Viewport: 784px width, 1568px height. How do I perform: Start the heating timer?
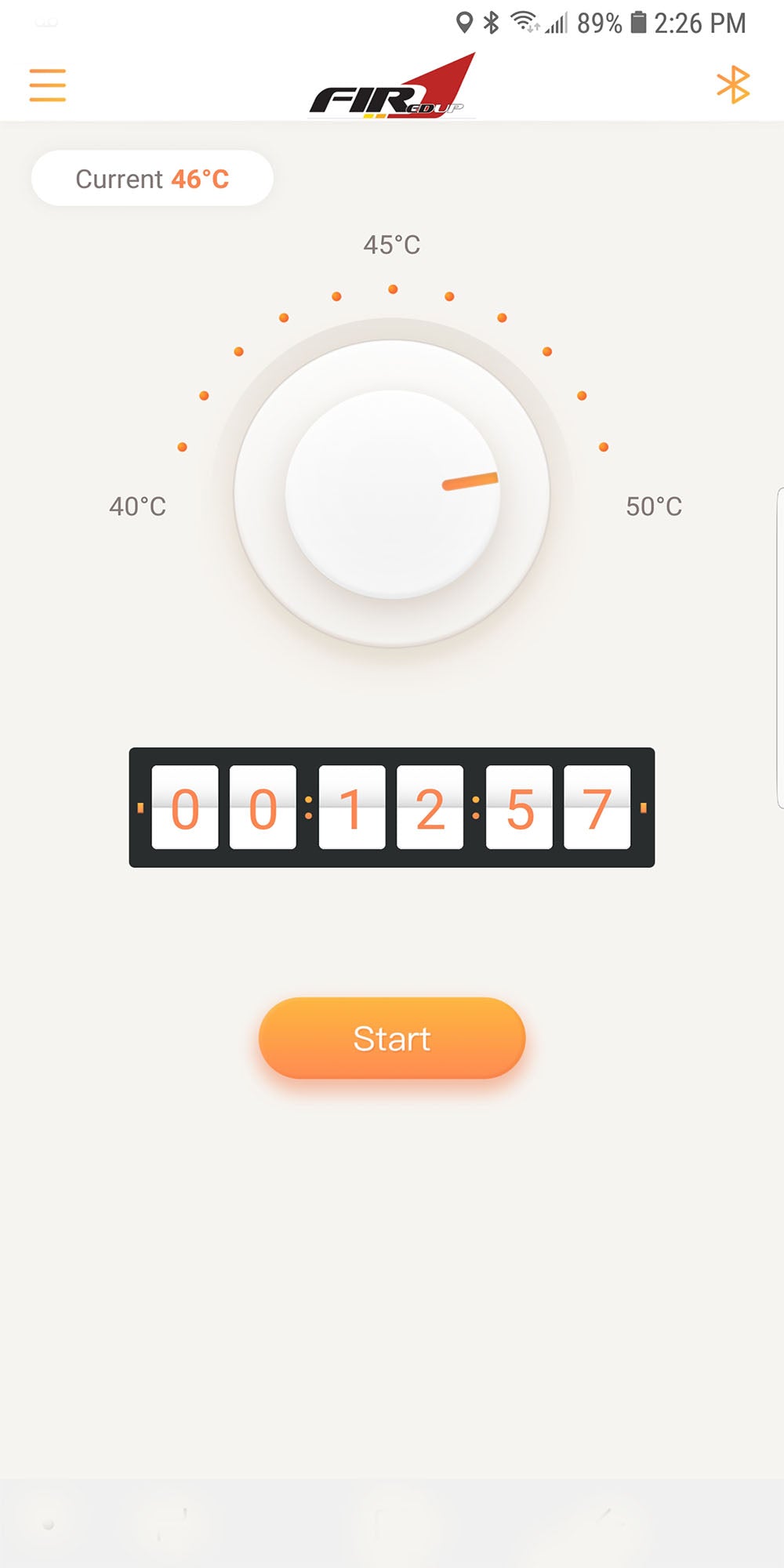[x=391, y=1038]
